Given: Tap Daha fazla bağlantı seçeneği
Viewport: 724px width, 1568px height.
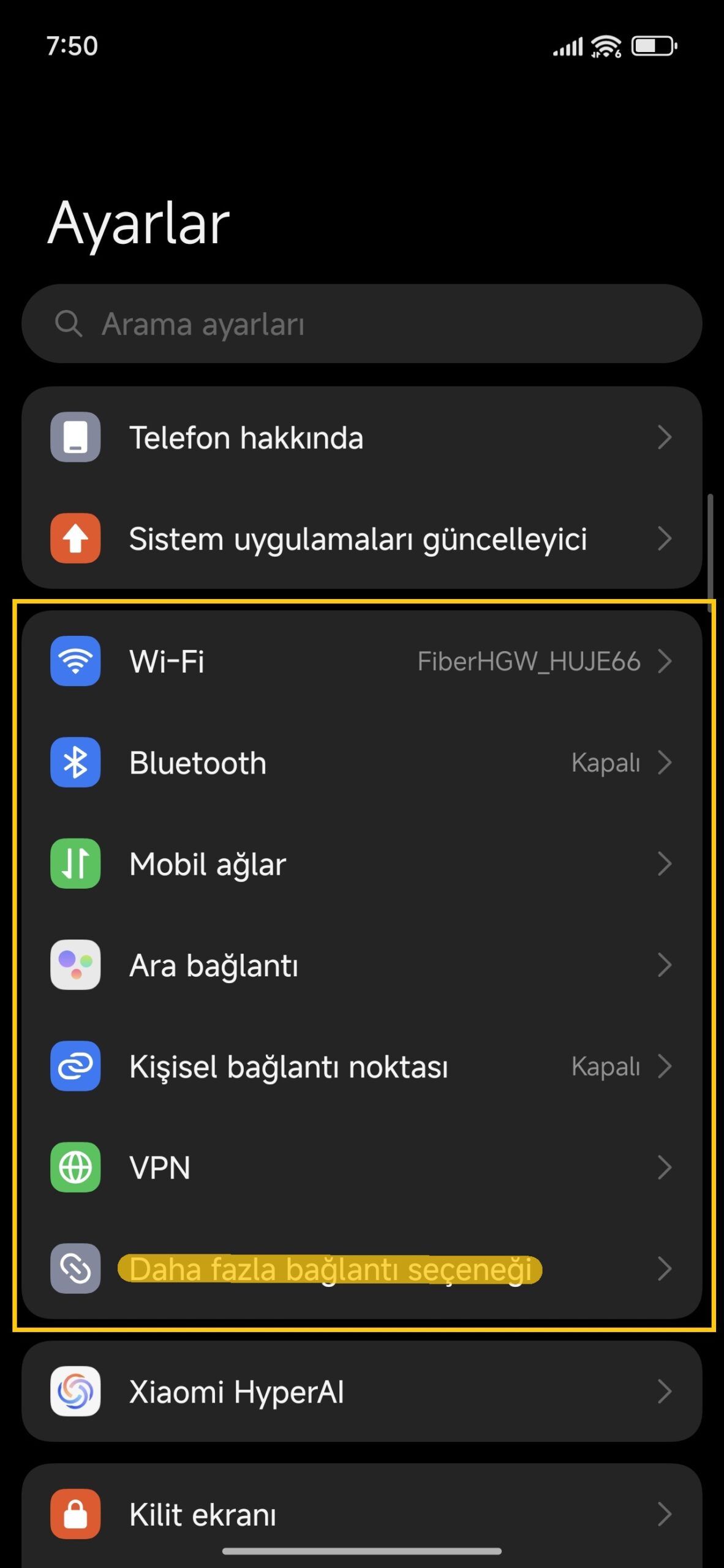Looking at the screenshot, I should [x=361, y=1269].
